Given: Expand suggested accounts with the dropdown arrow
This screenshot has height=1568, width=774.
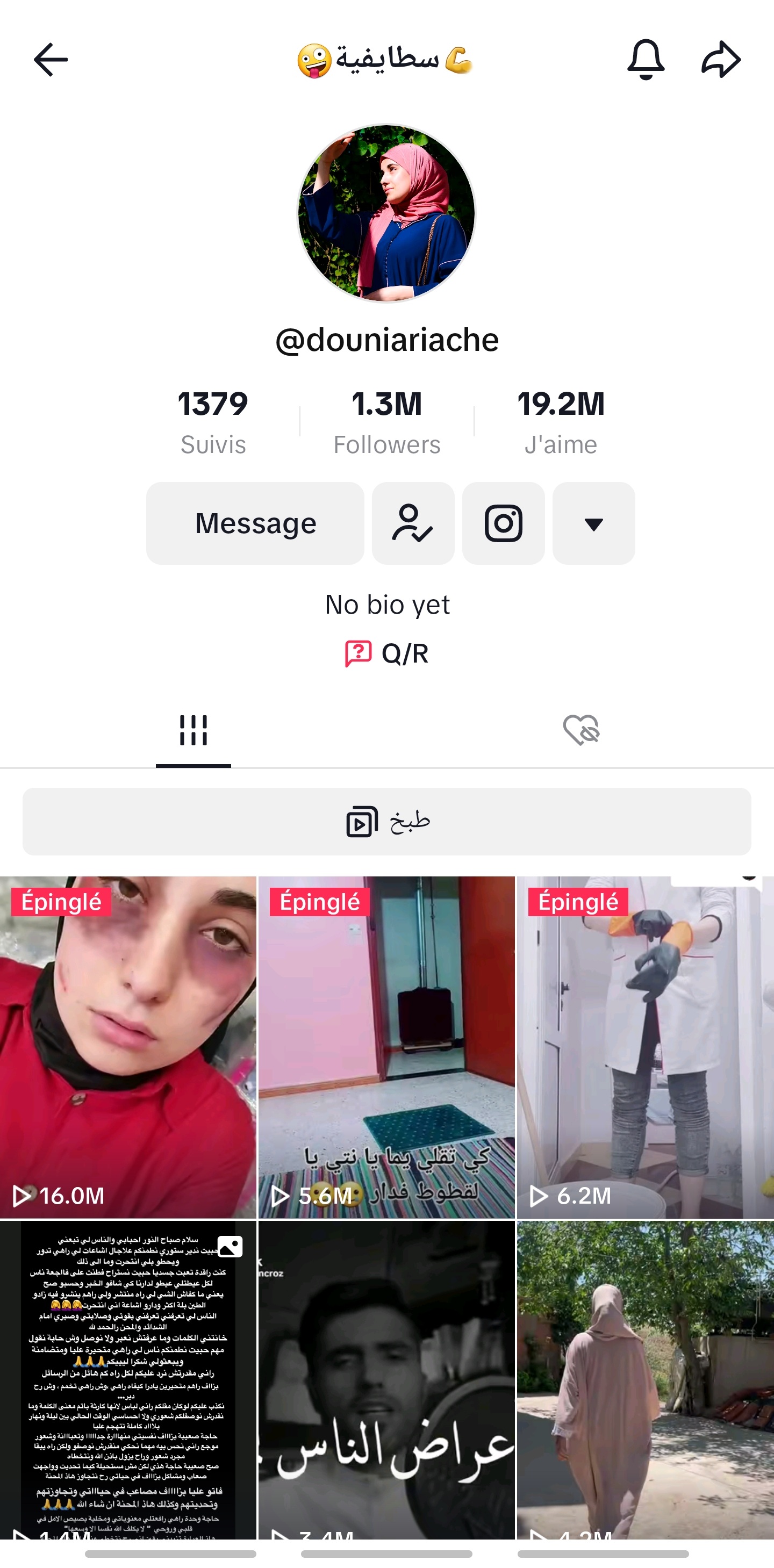Looking at the screenshot, I should pyautogui.click(x=593, y=523).
